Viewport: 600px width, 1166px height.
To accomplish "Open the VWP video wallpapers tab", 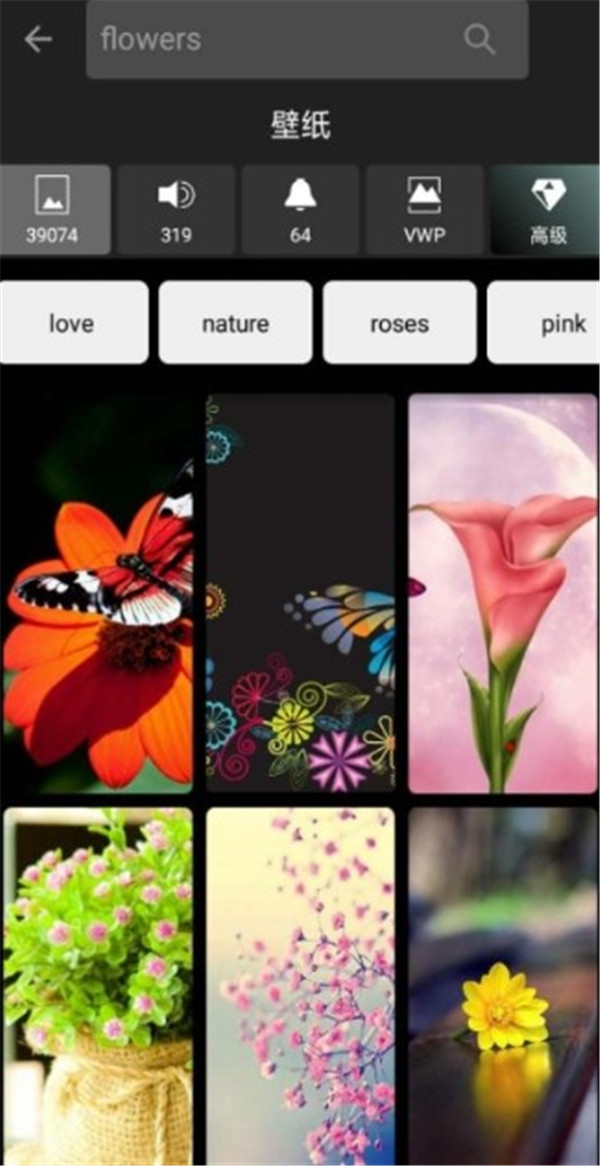I will point(424,209).
